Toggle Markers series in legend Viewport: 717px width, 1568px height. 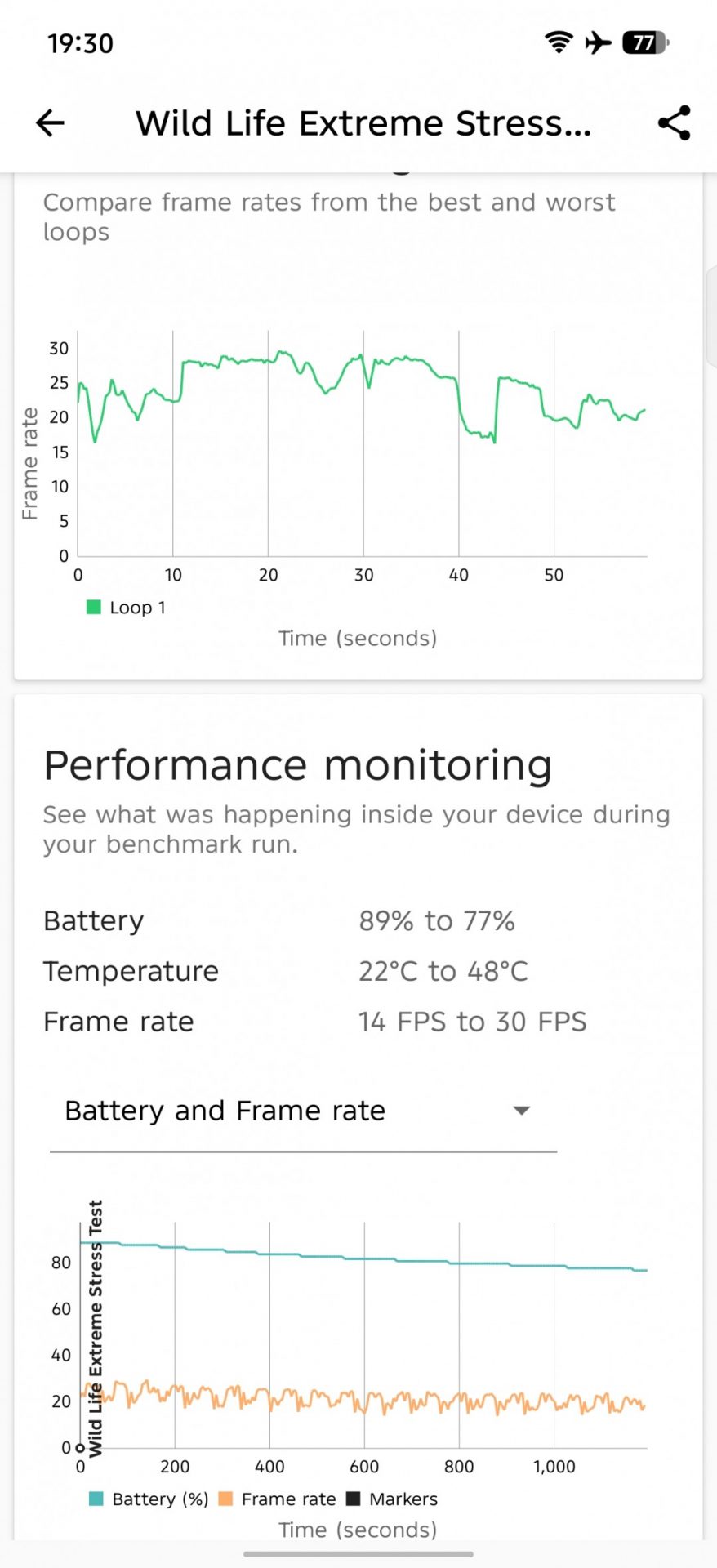[x=393, y=1499]
